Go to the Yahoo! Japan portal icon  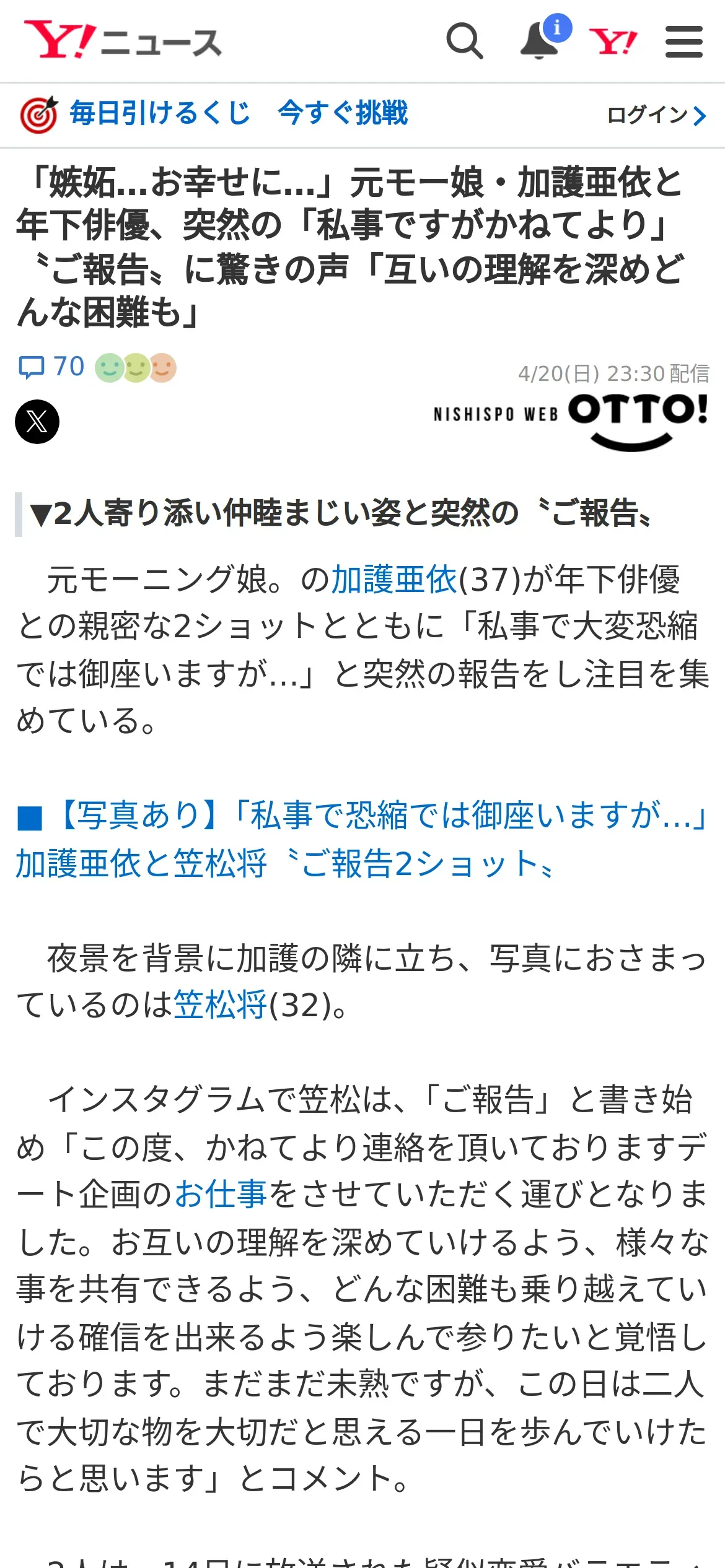coord(613,41)
